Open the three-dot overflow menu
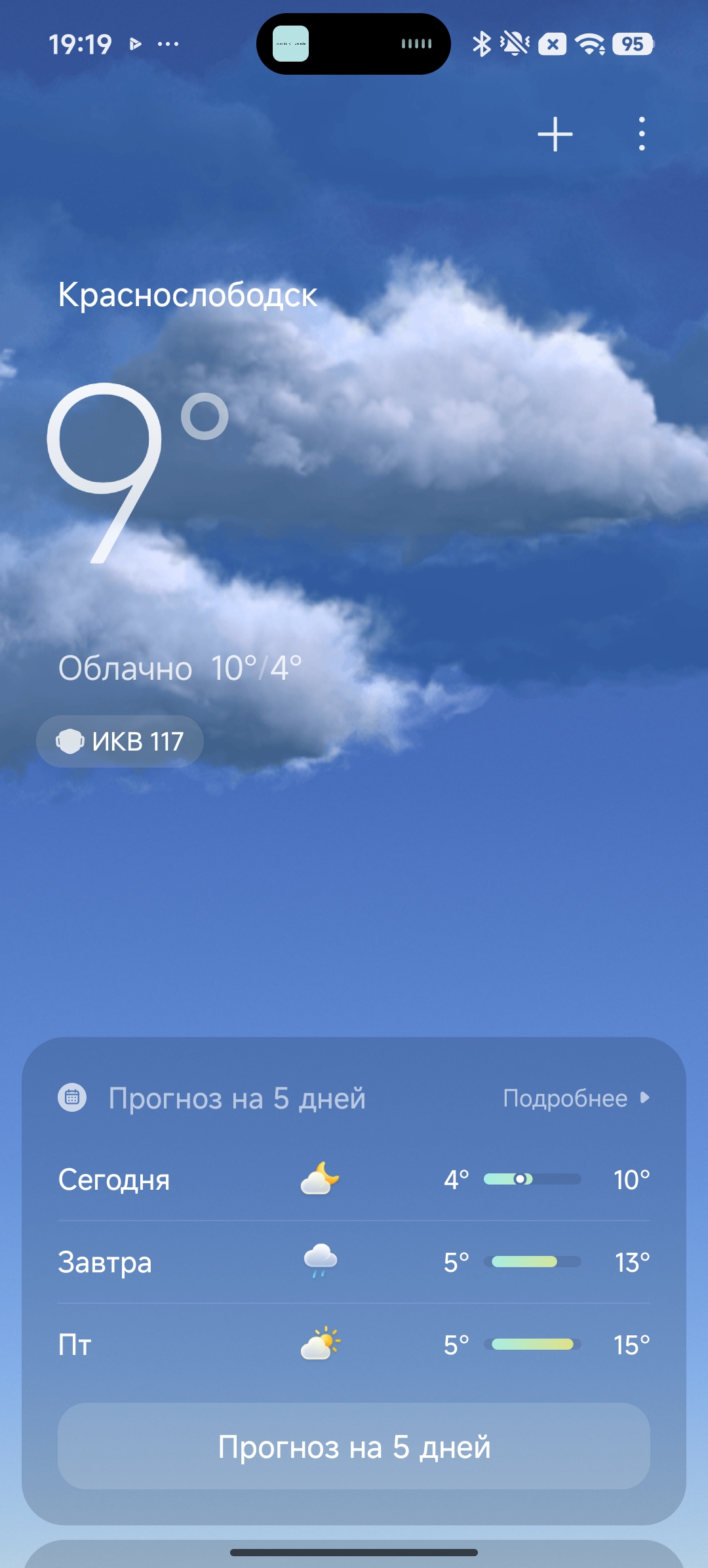708x1568 pixels. 641,134
